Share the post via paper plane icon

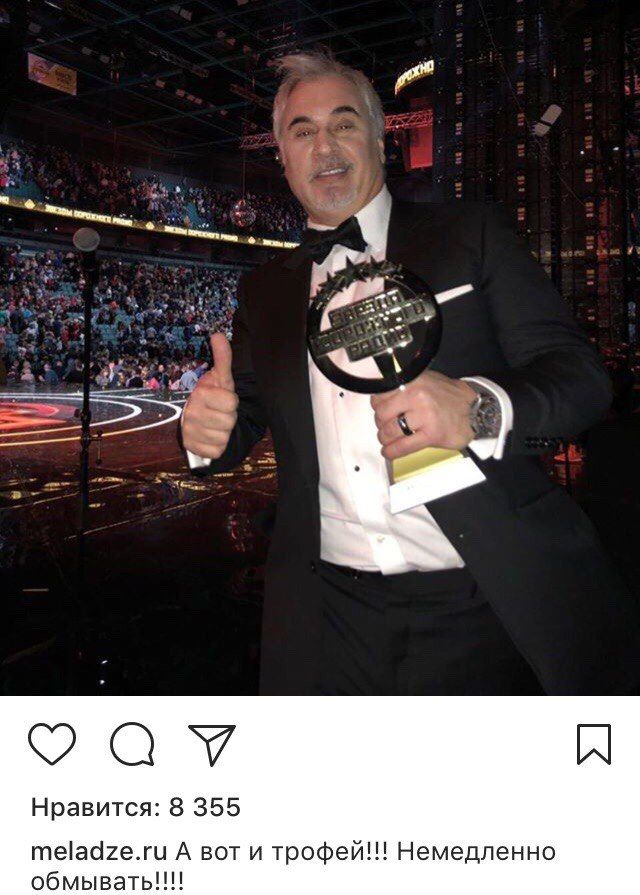pyautogui.click(x=212, y=745)
